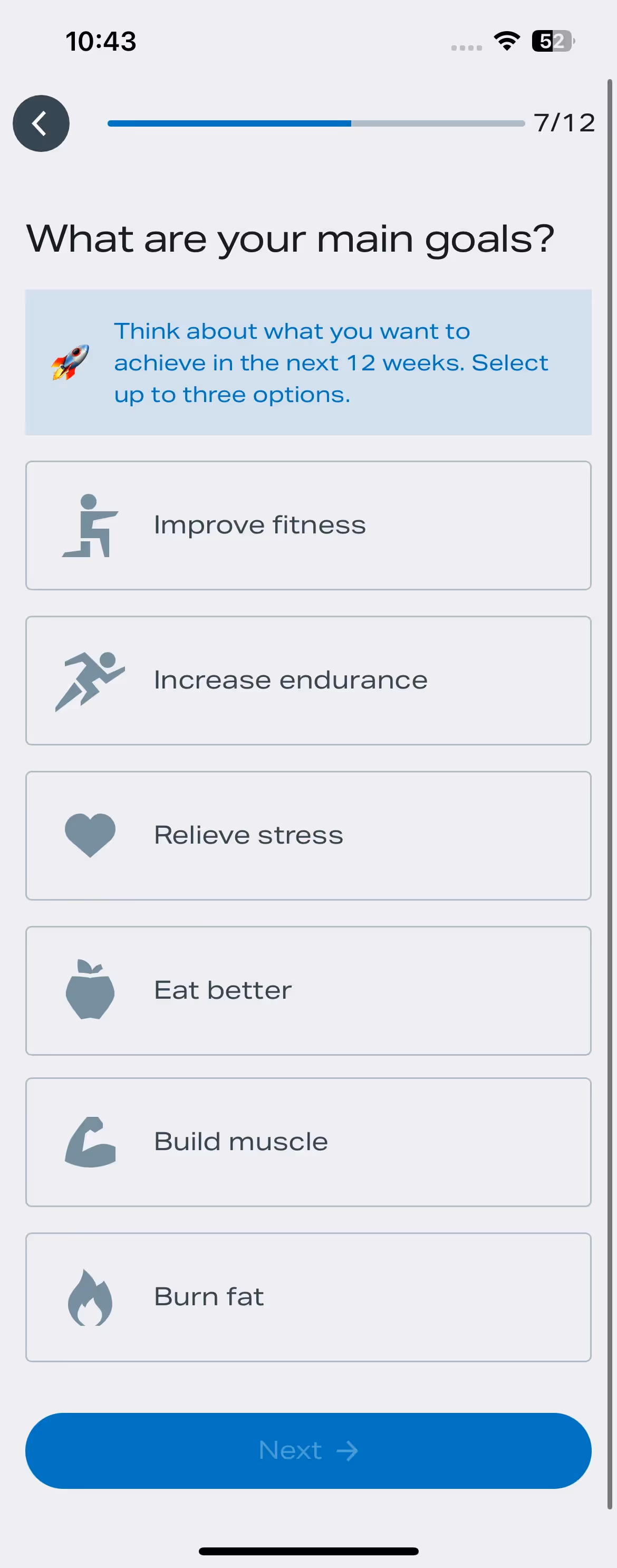
Task: Select the Improve fitness goal
Action: 308,525
